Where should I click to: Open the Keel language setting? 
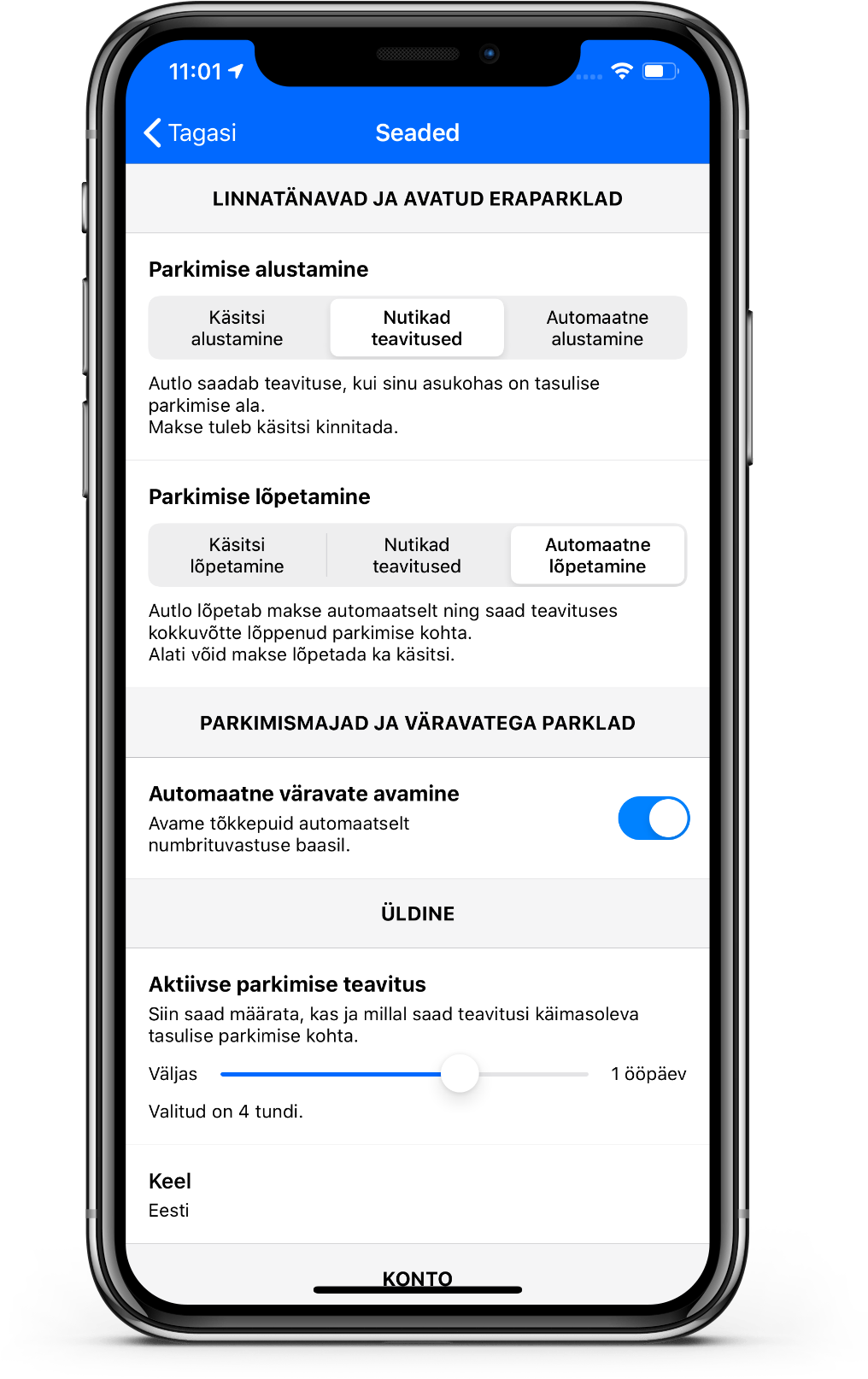(x=417, y=1194)
